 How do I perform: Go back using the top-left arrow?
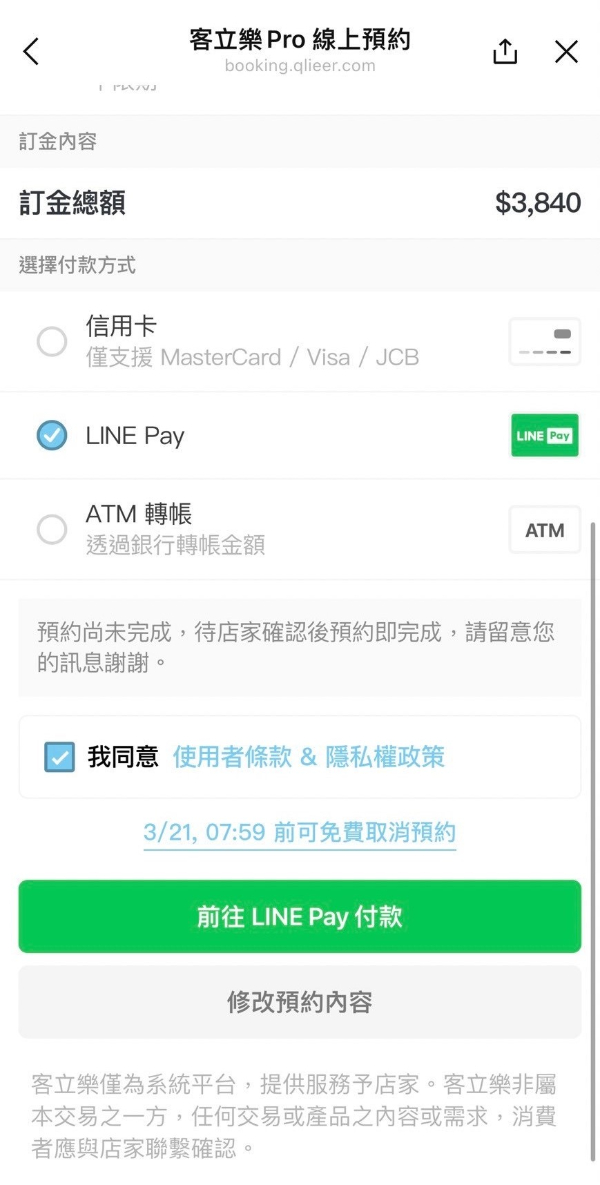31,52
